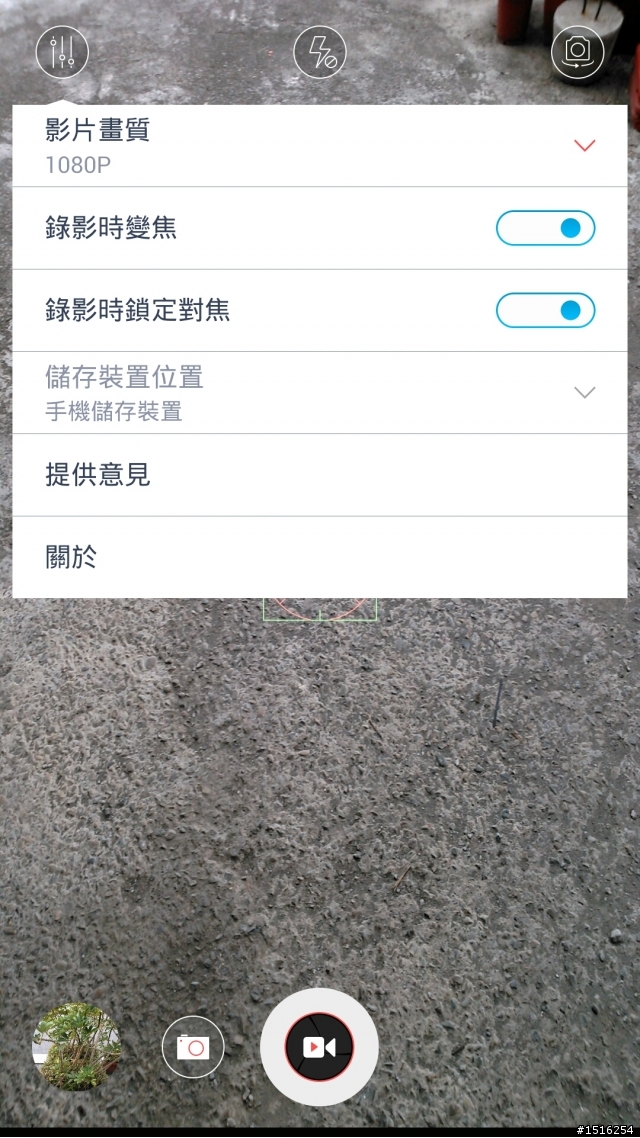Expand the 儲存裝置位置 dropdown
This screenshot has height=1138, width=640.
[x=584, y=392]
